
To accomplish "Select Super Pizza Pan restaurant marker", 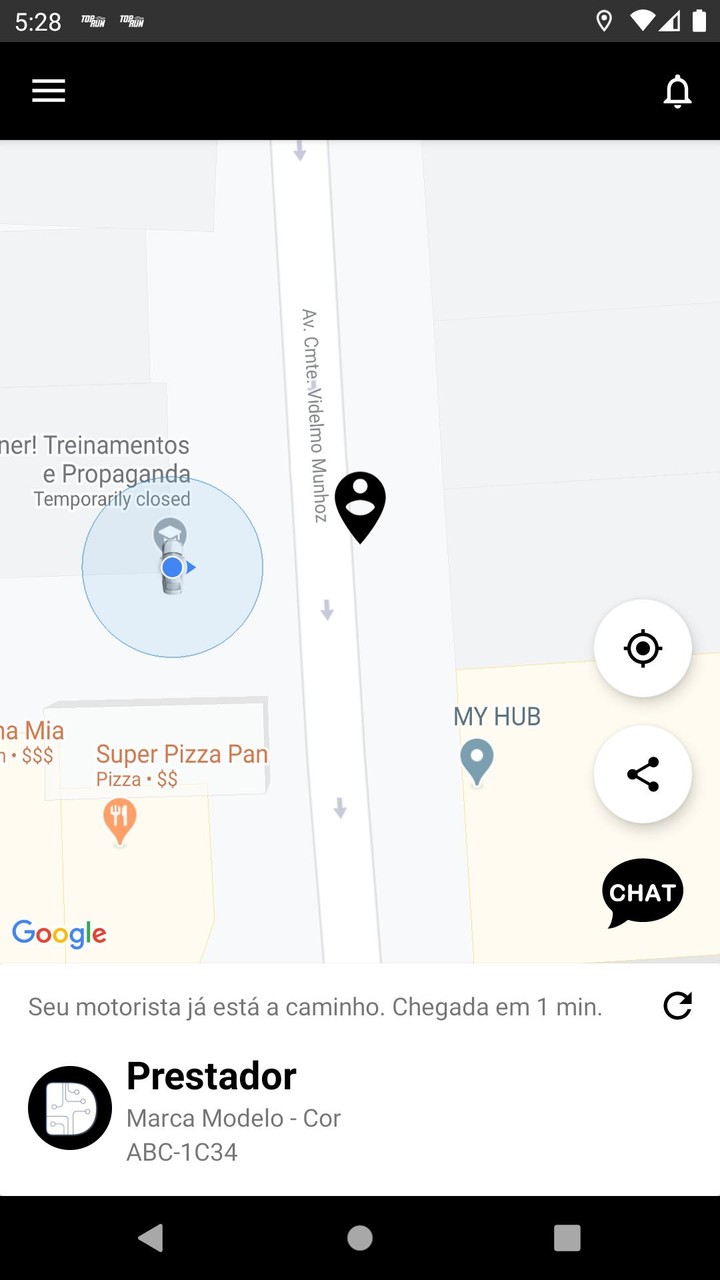I will (120, 820).
